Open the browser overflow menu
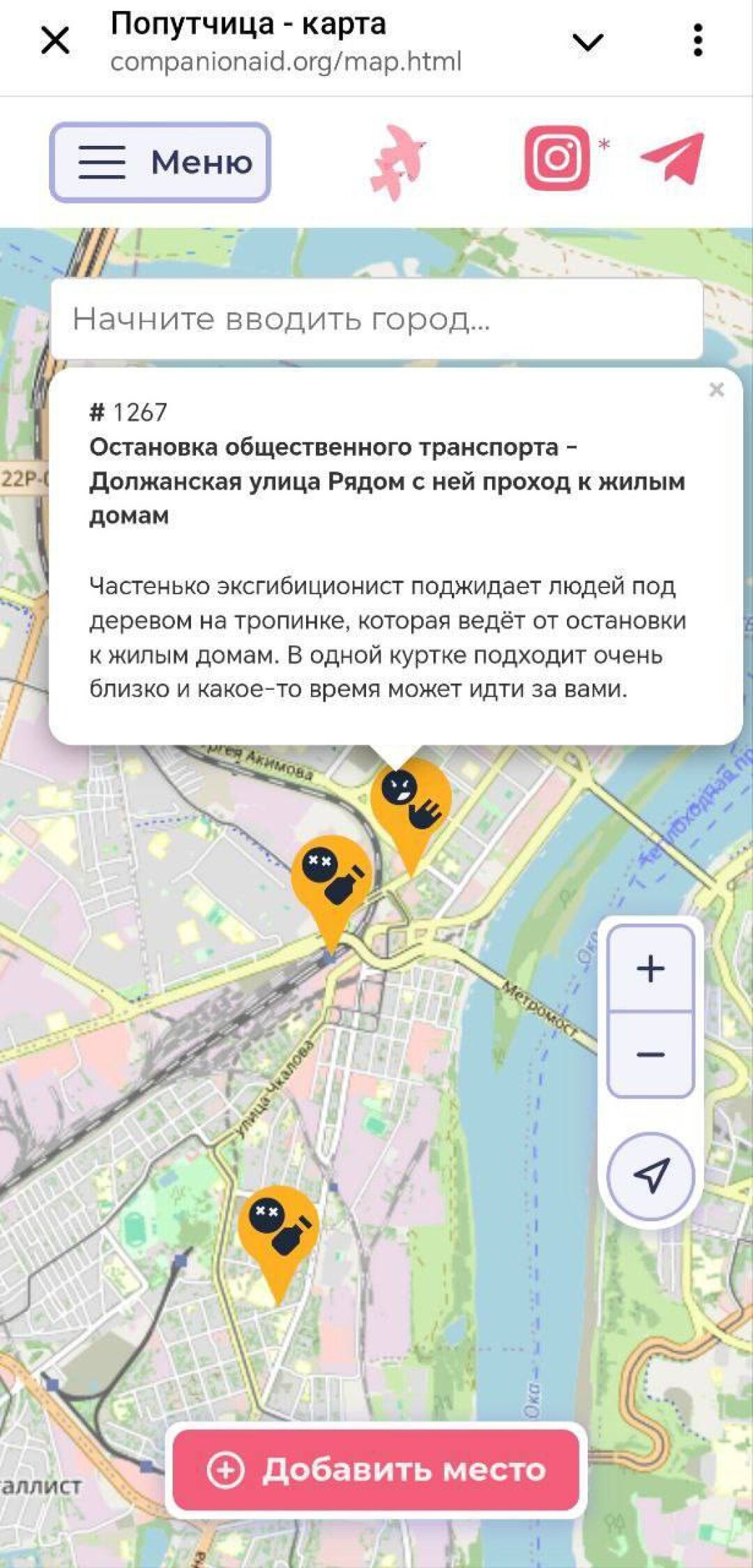 [697, 40]
